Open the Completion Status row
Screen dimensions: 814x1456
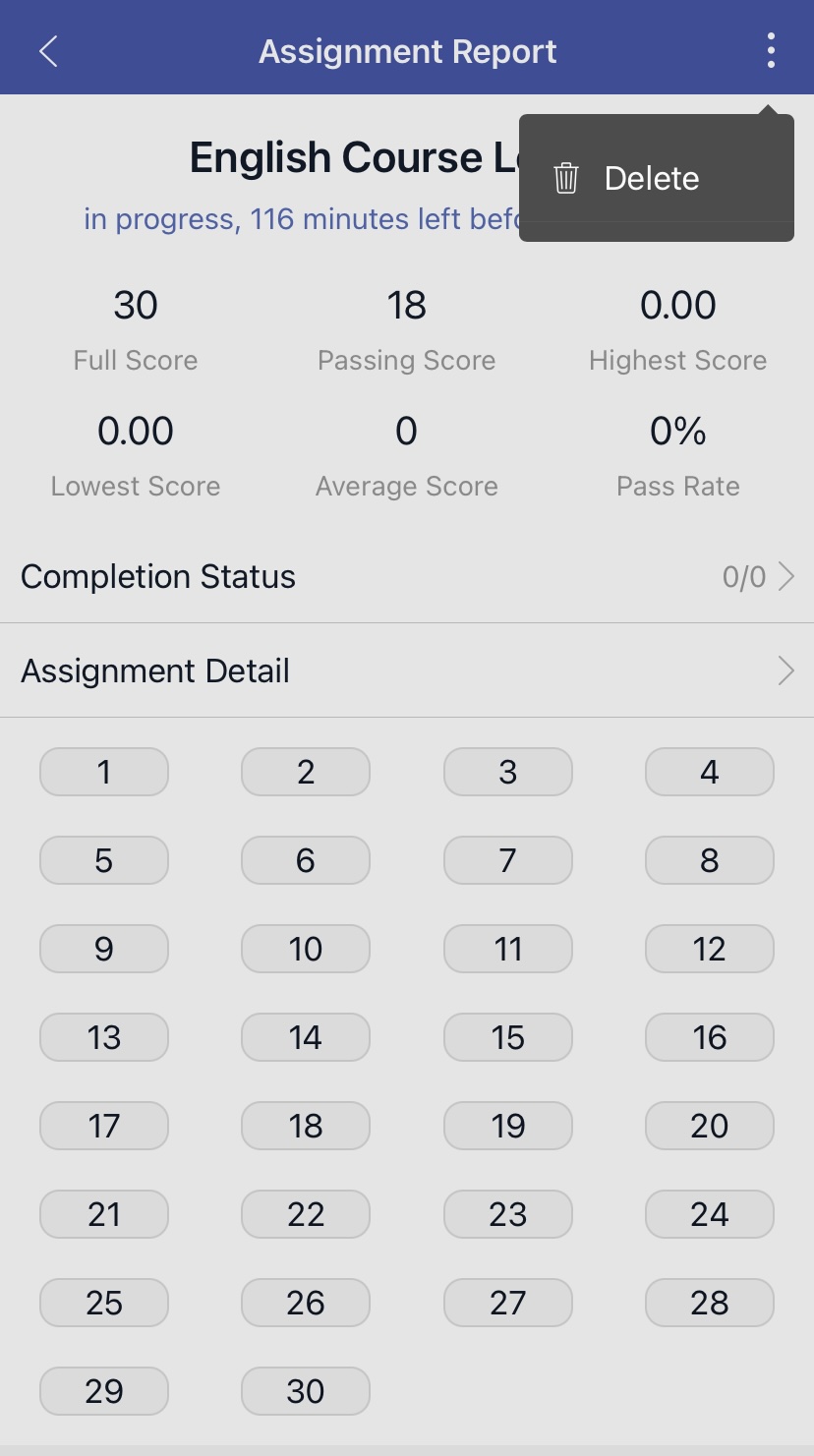[x=407, y=576]
